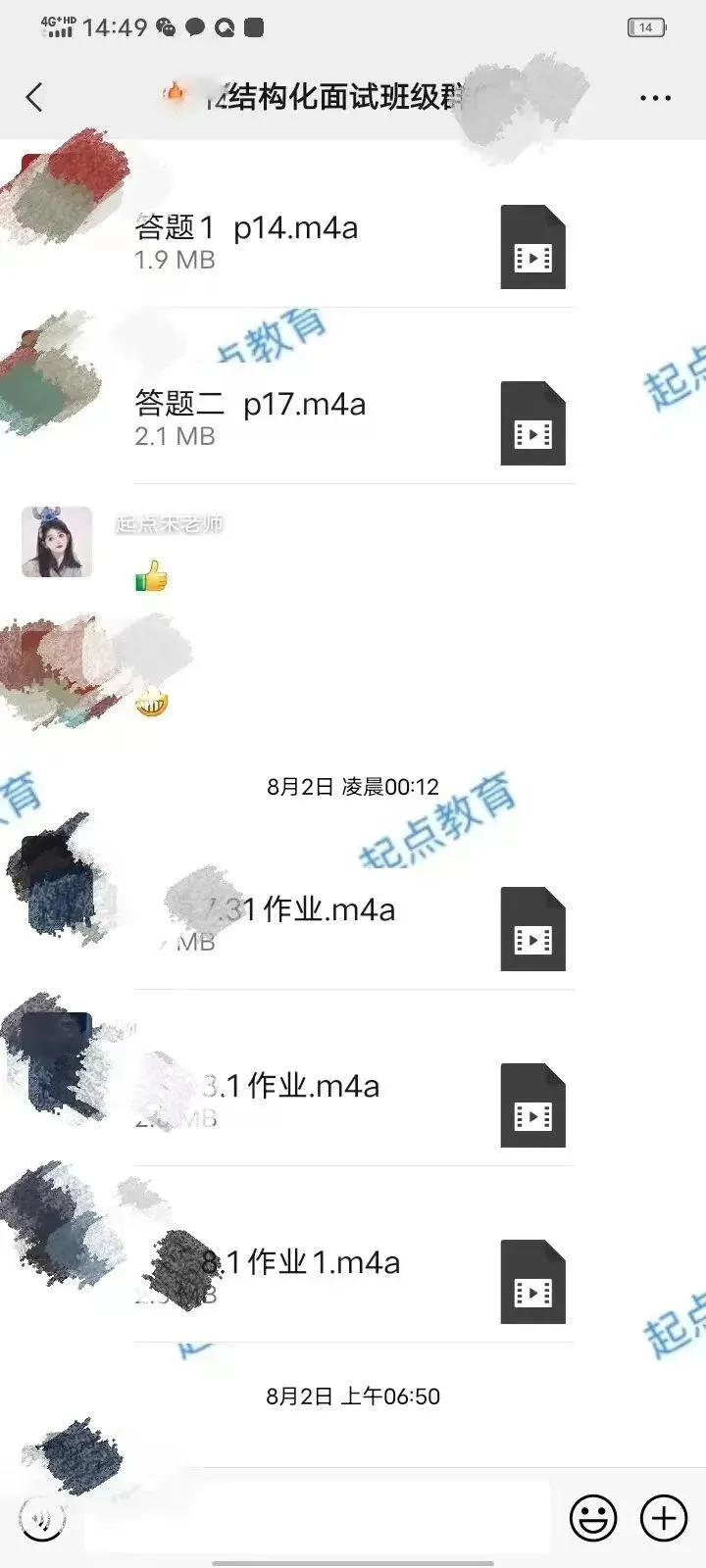Screen dimensions: 706x1568
Task: Open the emoji picker
Action: pos(593,1519)
